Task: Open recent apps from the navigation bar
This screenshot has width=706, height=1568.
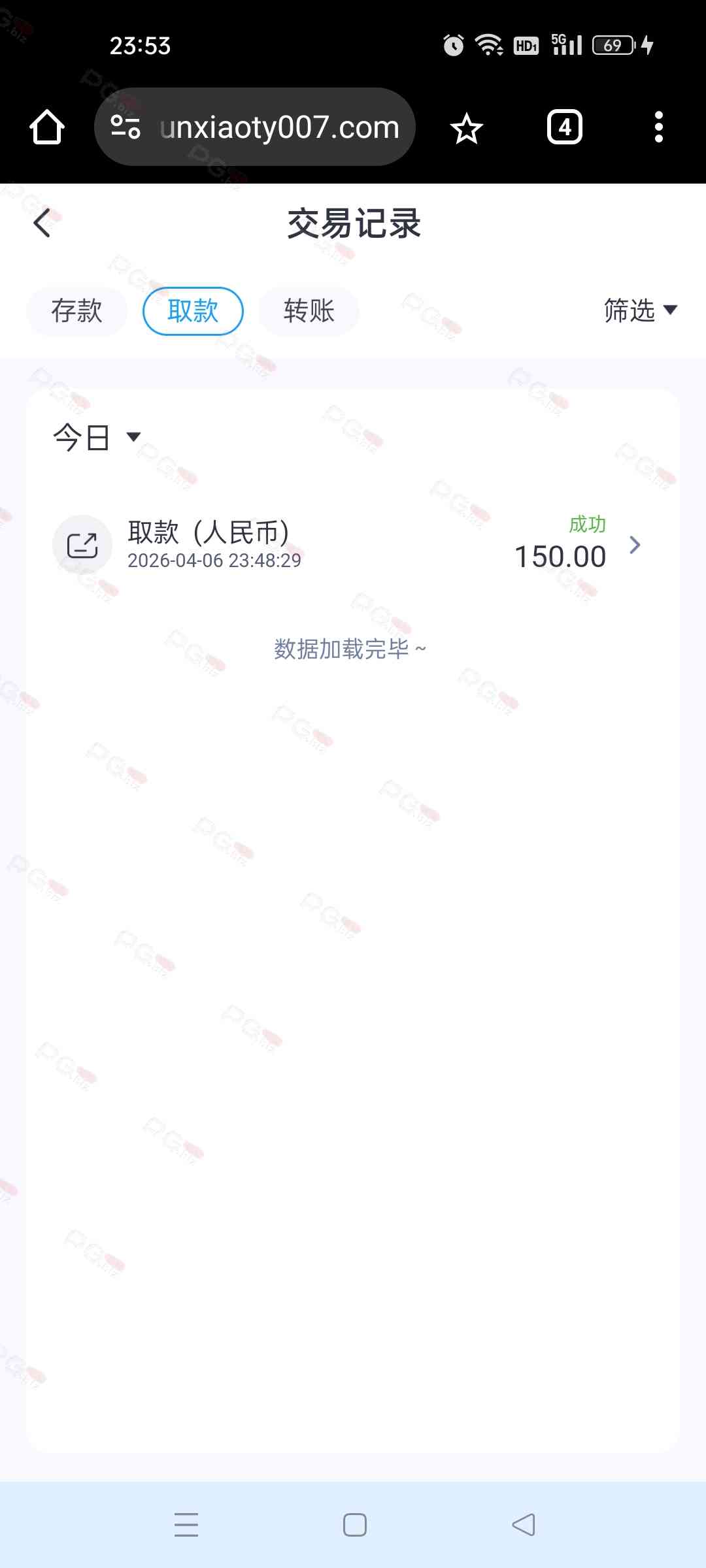Action: (186, 1525)
